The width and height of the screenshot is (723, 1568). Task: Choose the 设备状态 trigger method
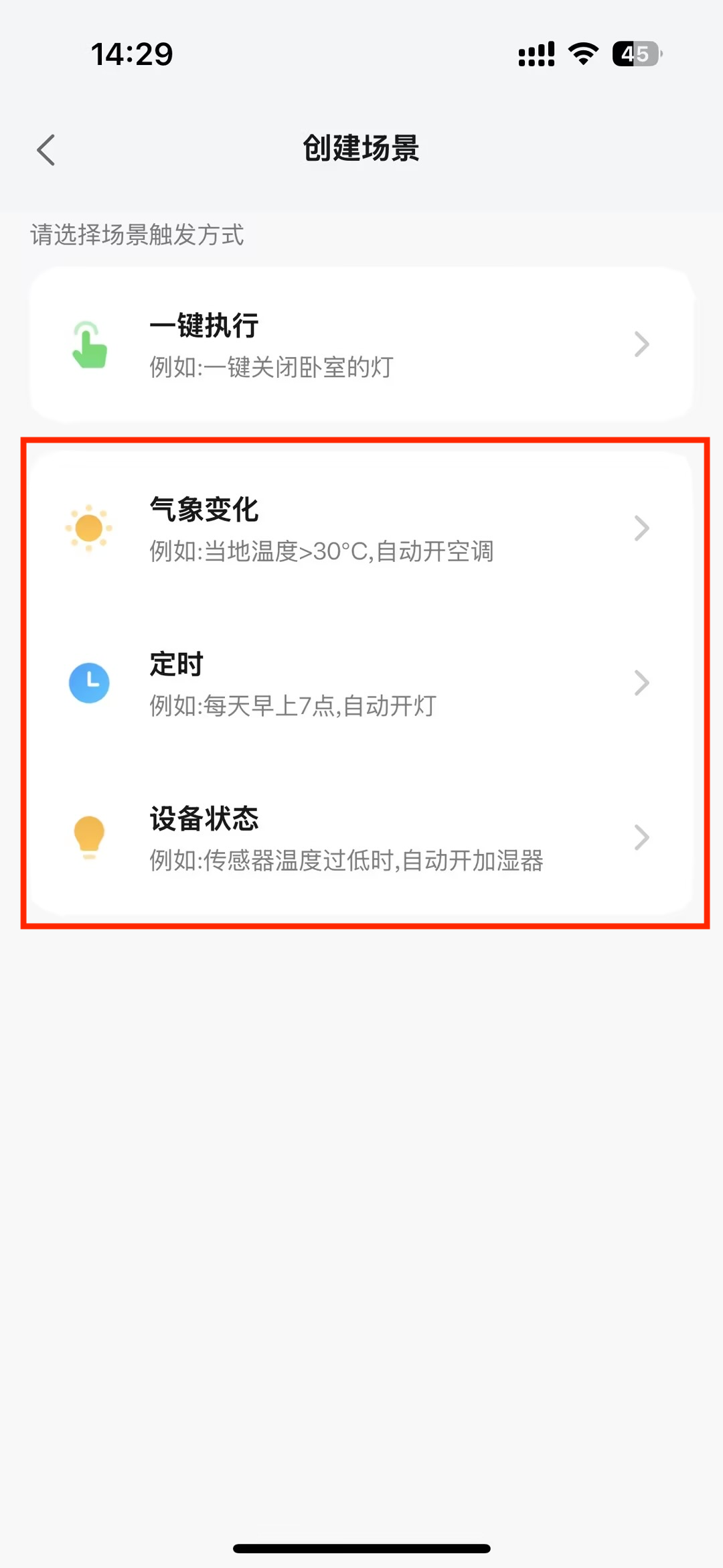coord(361,838)
